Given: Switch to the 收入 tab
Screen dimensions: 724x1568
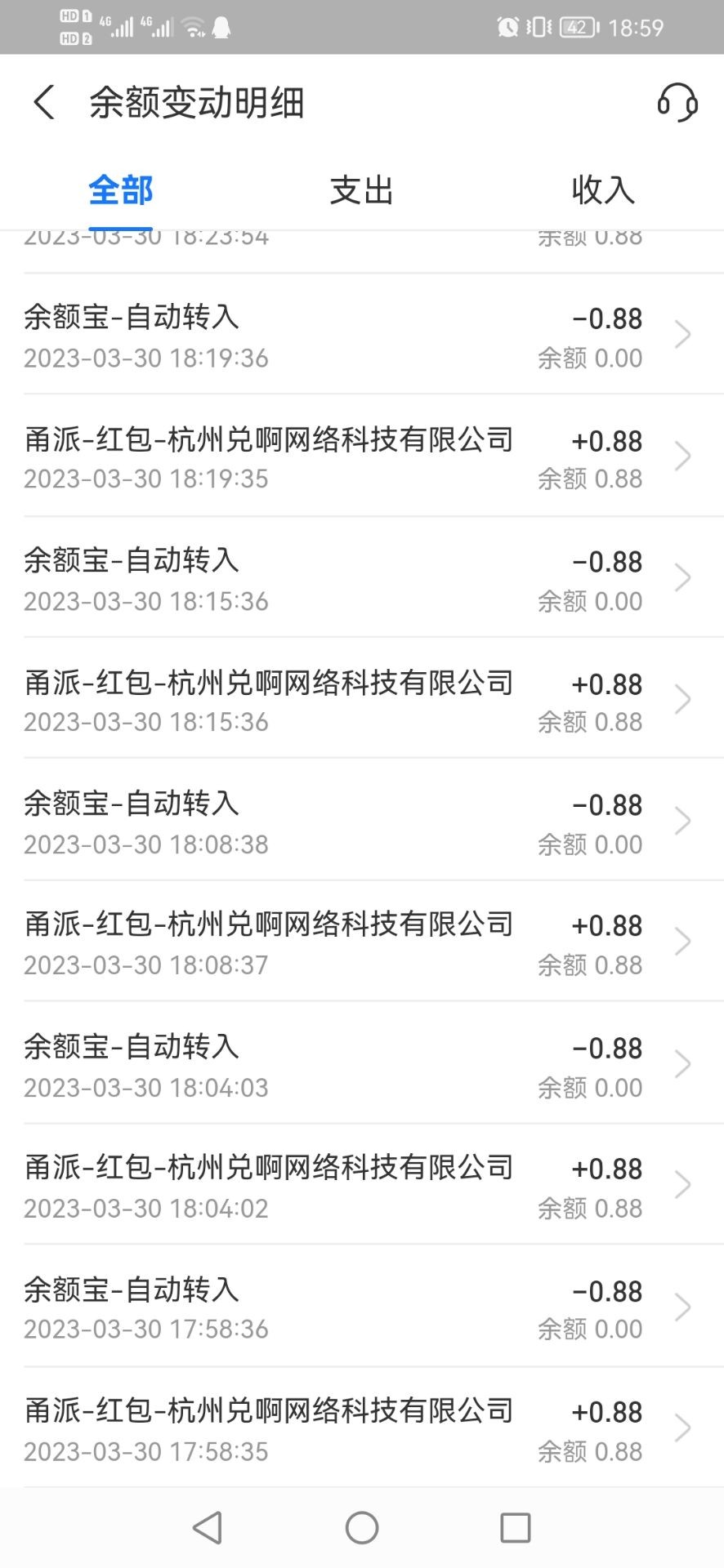Looking at the screenshot, I should coord(603,191).
